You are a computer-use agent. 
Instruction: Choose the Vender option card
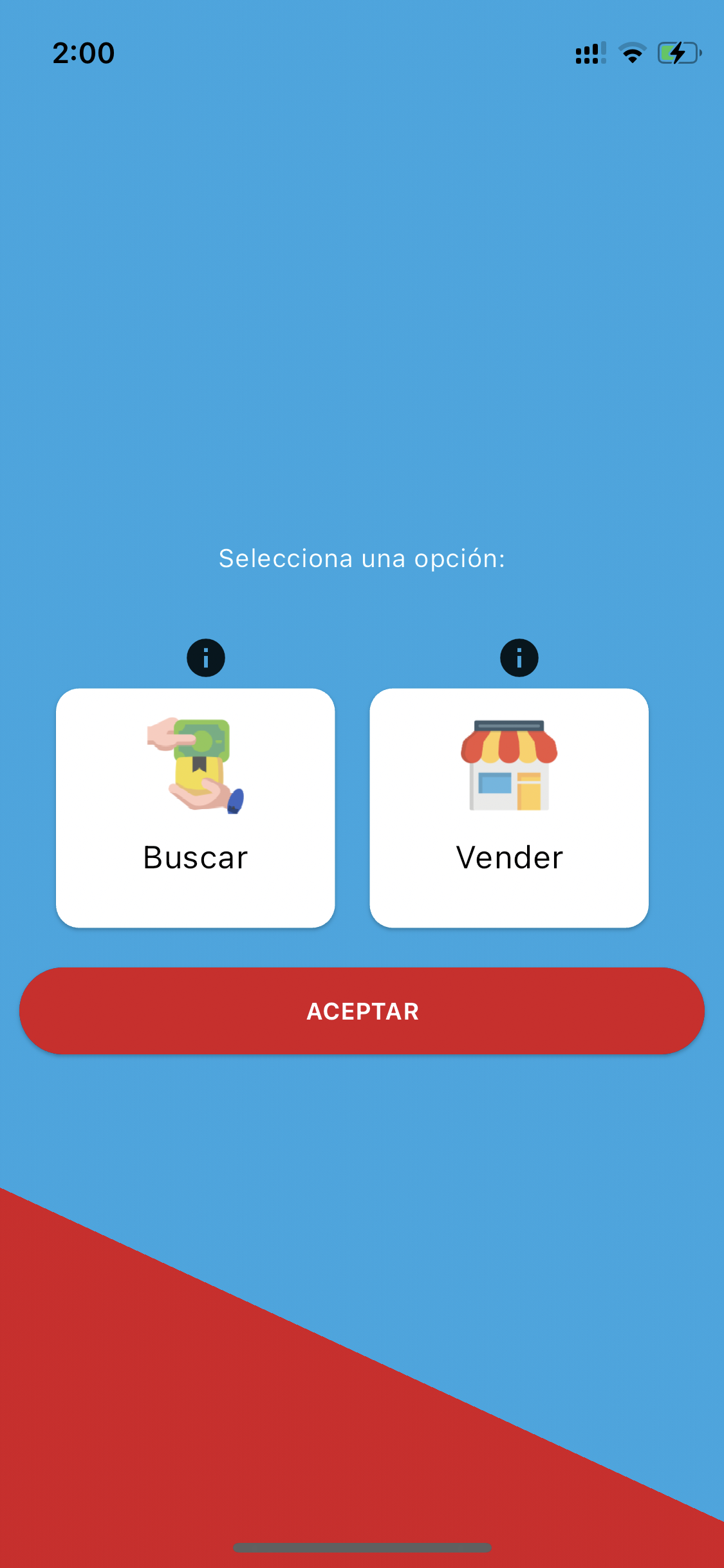point(509,808)
